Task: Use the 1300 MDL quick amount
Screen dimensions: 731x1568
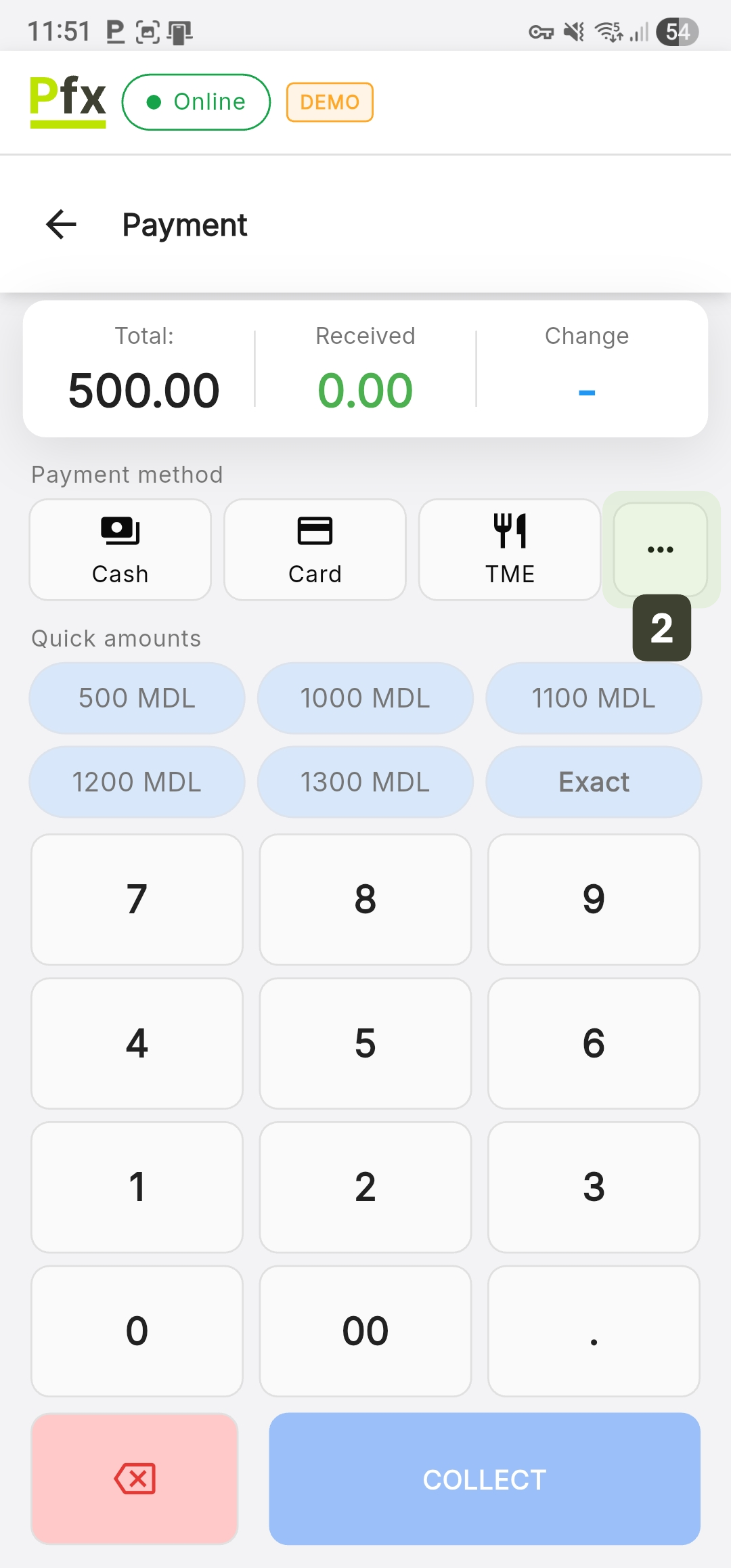Action: [x=365, y=782]
